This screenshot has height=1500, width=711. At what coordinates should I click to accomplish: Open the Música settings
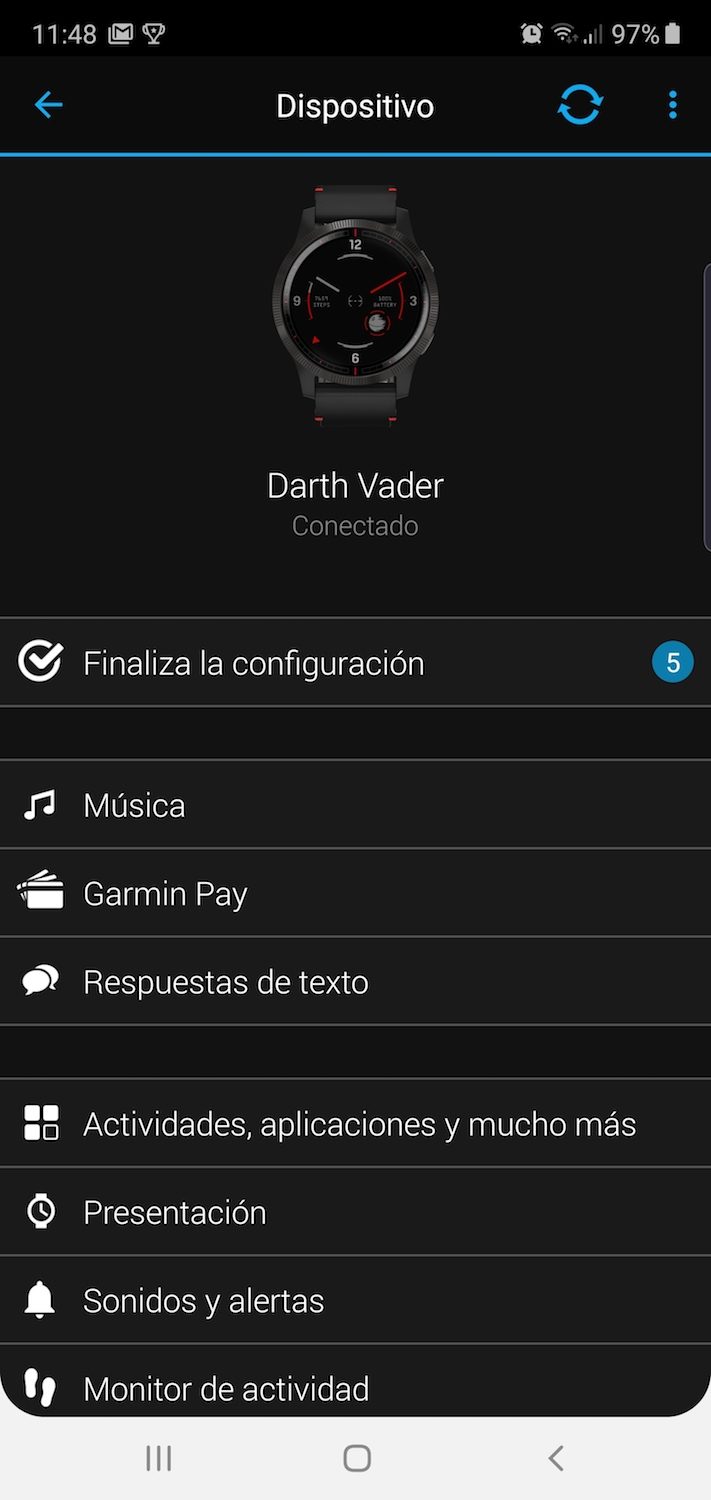pos(355,805)
